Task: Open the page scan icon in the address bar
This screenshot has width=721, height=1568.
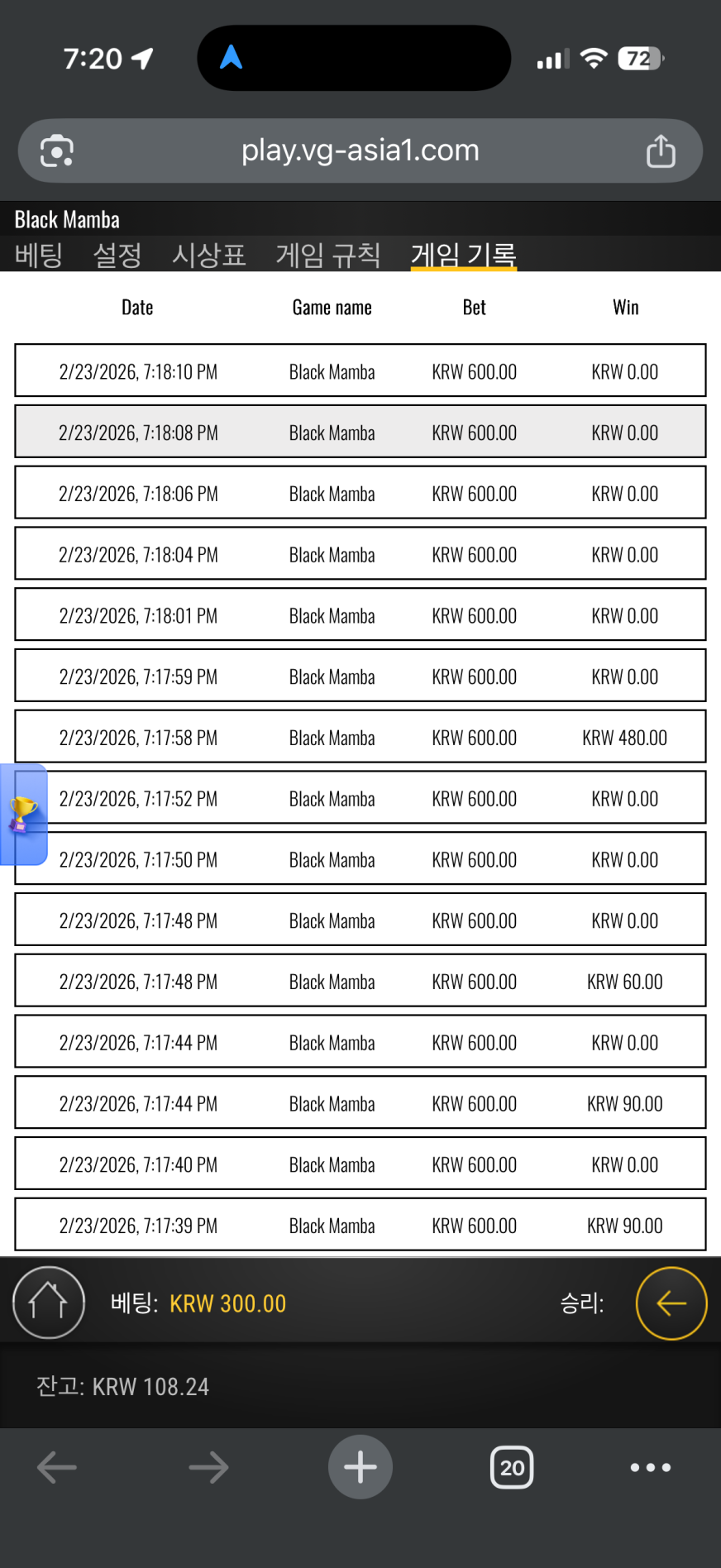Action: pyautogui.click(x=57, y=151)
